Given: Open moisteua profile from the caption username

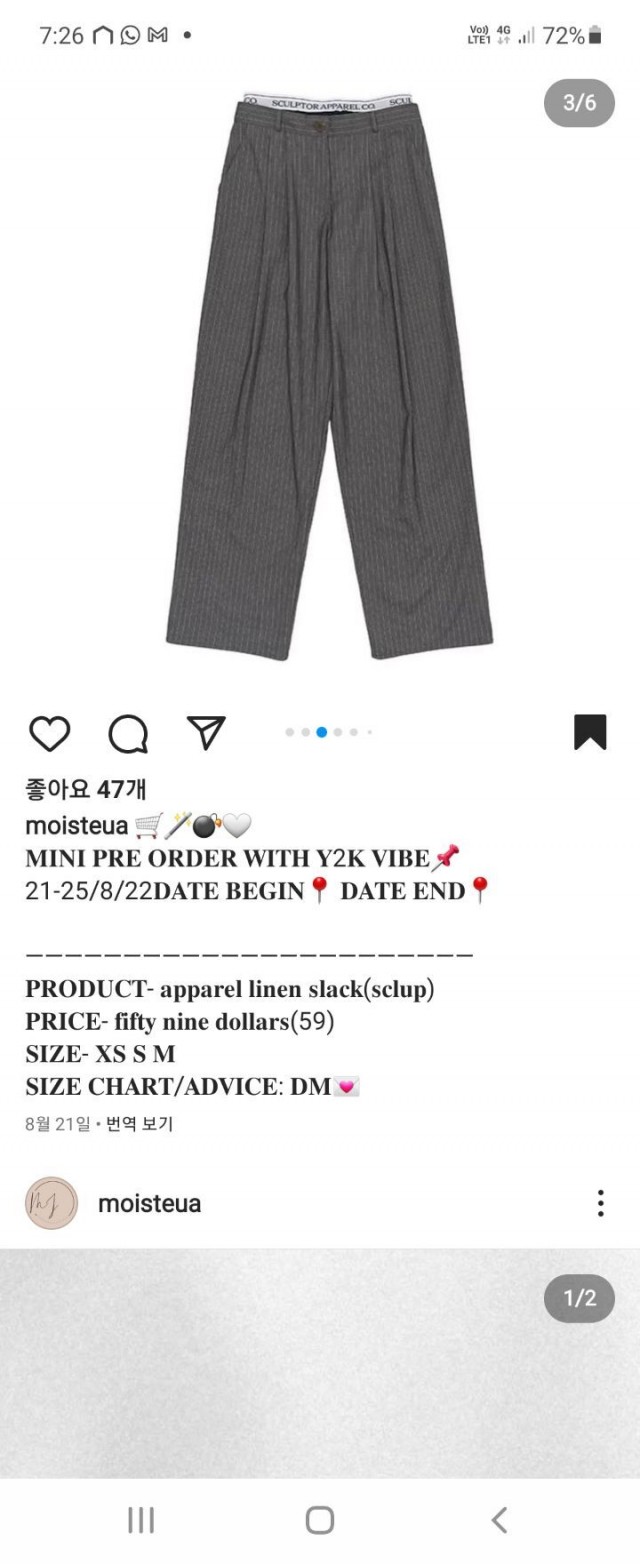Looking at the screenshot, I should tap(77, 826).
